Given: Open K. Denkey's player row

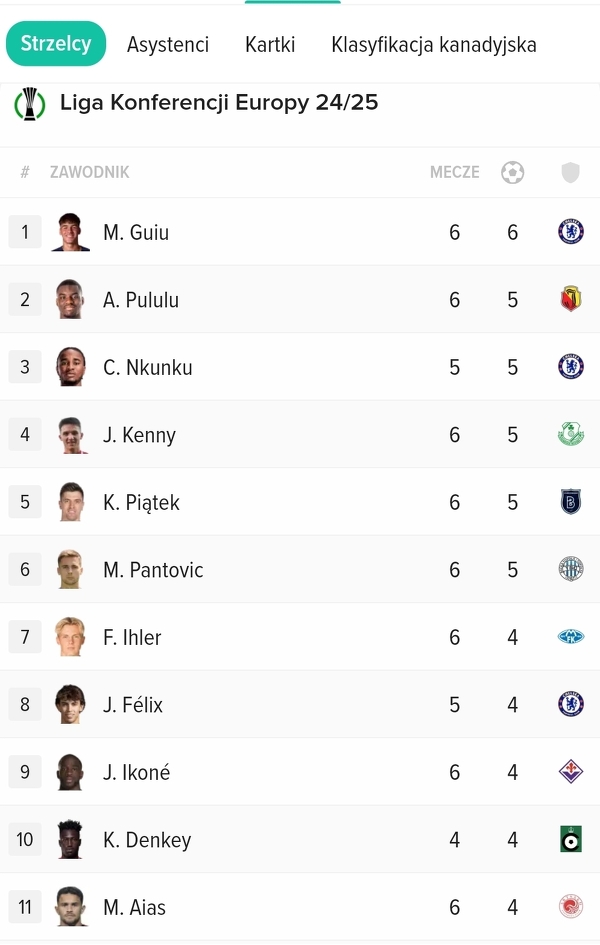Looking at the screenshot, I should 147,840.
